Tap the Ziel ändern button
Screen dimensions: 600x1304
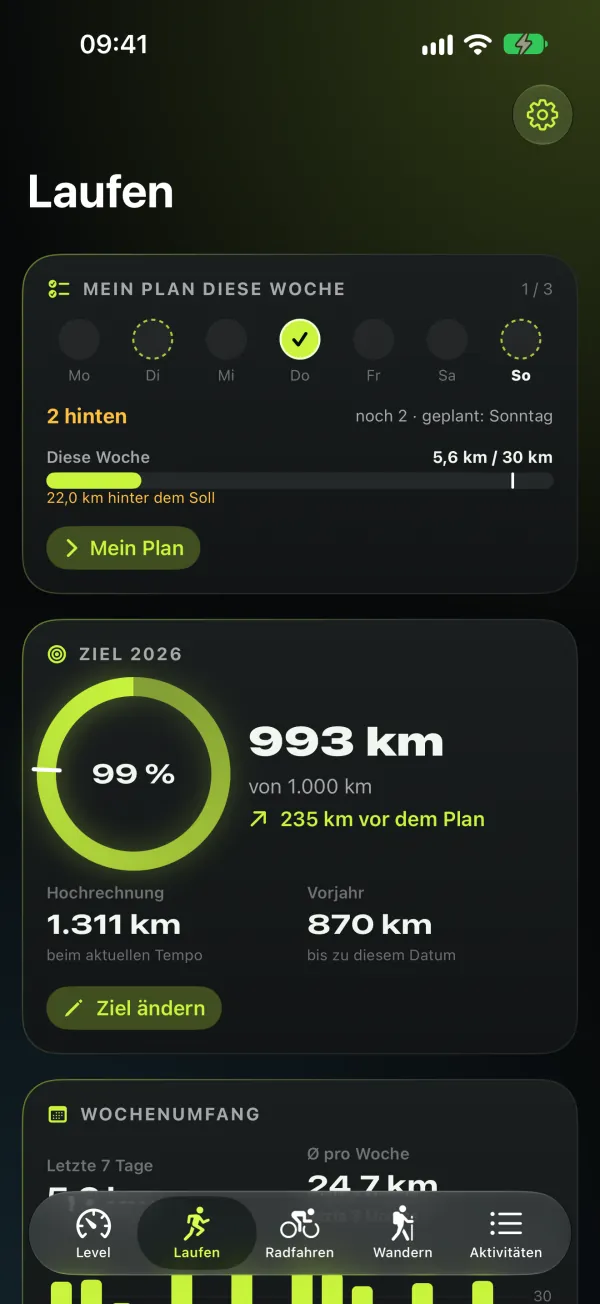tap(134, 1008)
